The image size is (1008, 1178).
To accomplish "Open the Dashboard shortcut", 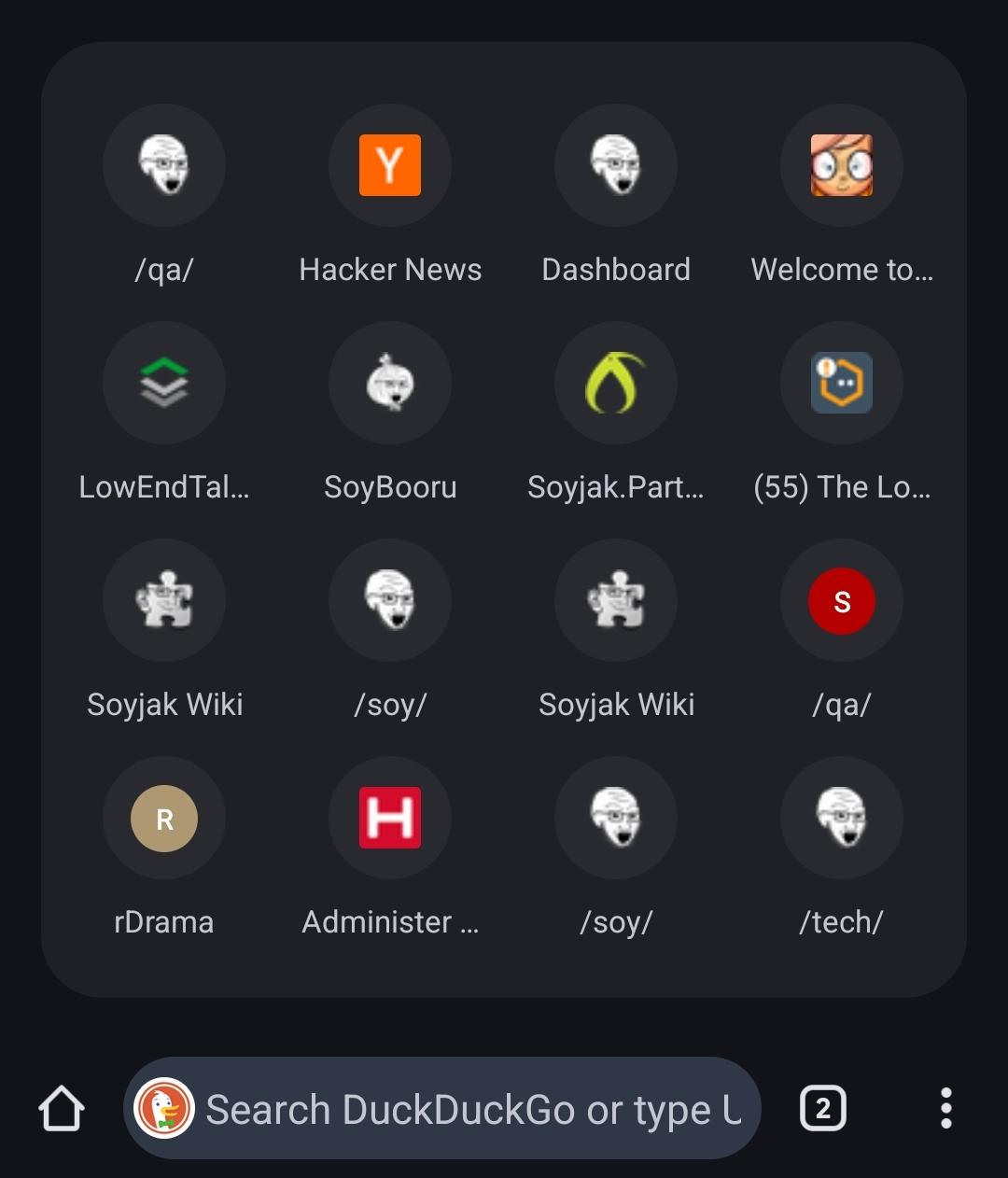I will 616,165.
